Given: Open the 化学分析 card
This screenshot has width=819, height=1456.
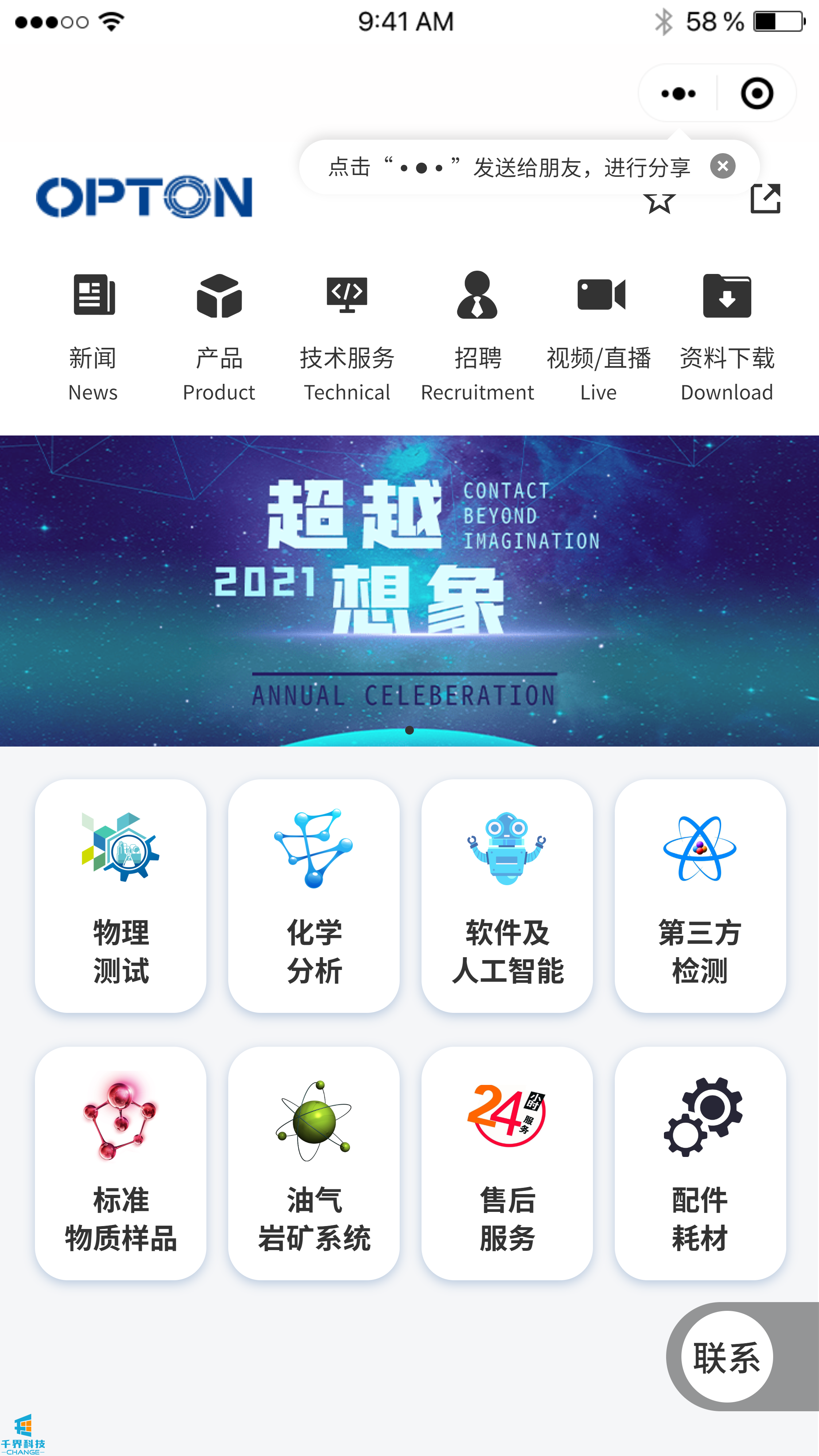Looking at the screenshot, I should tap(314, 895).
